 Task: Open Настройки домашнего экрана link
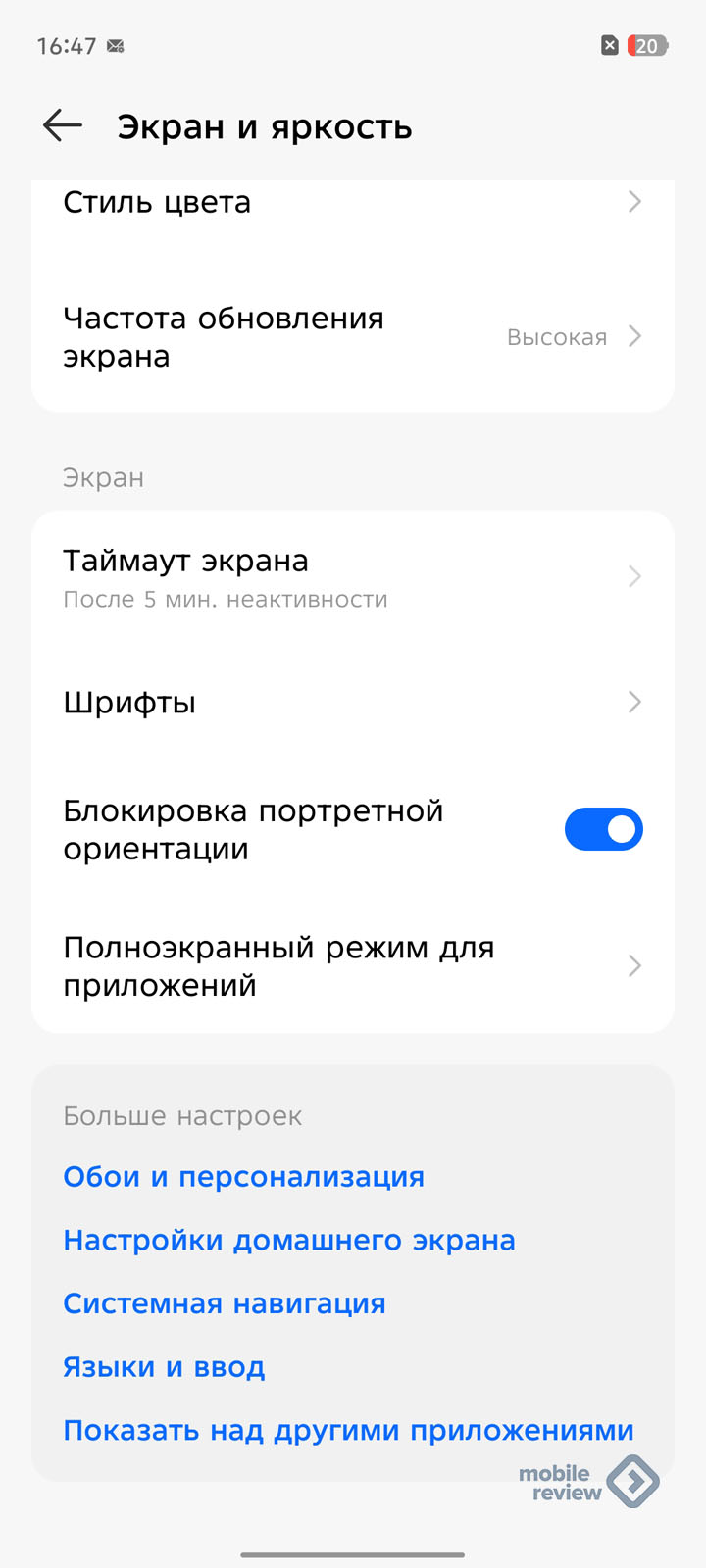tap(289, 1240)
